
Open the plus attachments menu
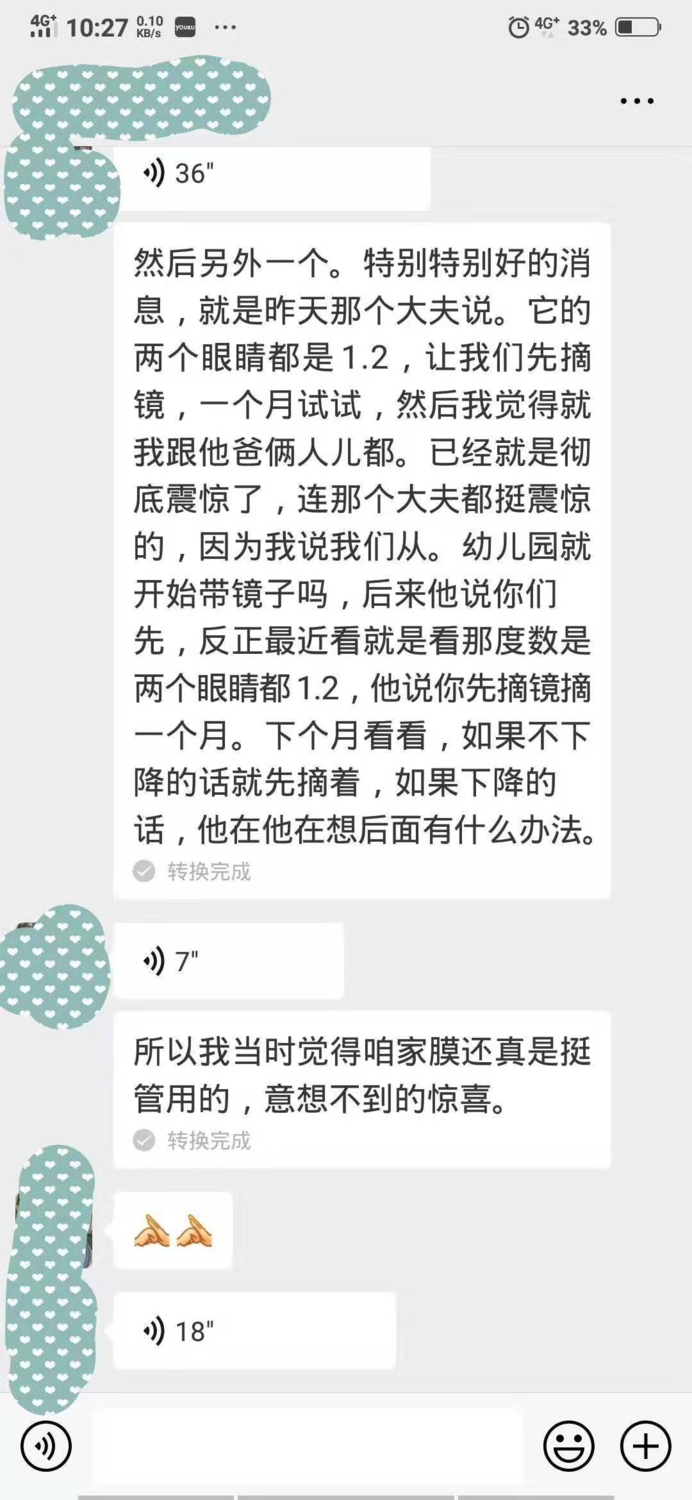tap(645, 1446)
